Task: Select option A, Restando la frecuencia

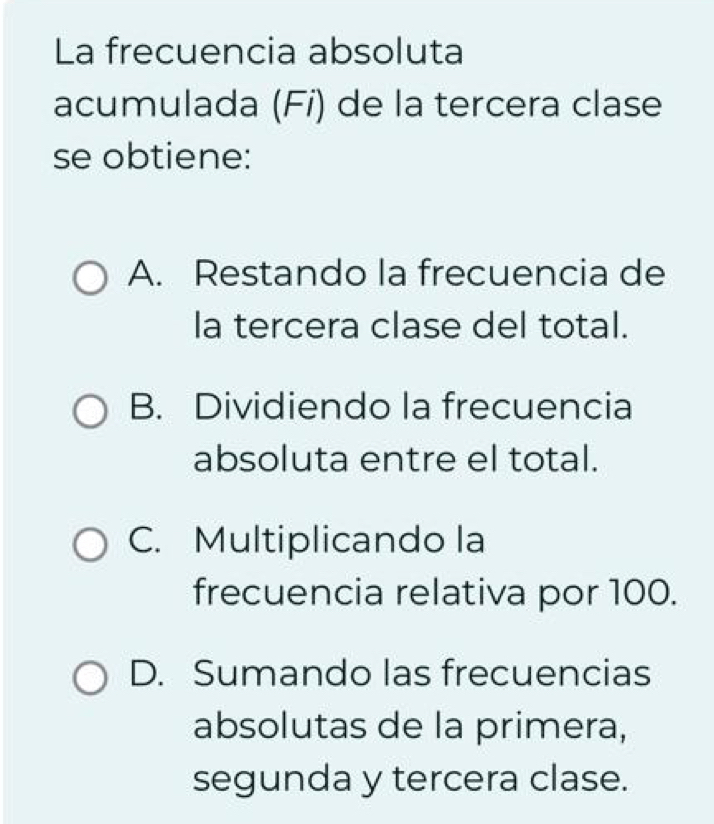Action: (x=90, y=277)
